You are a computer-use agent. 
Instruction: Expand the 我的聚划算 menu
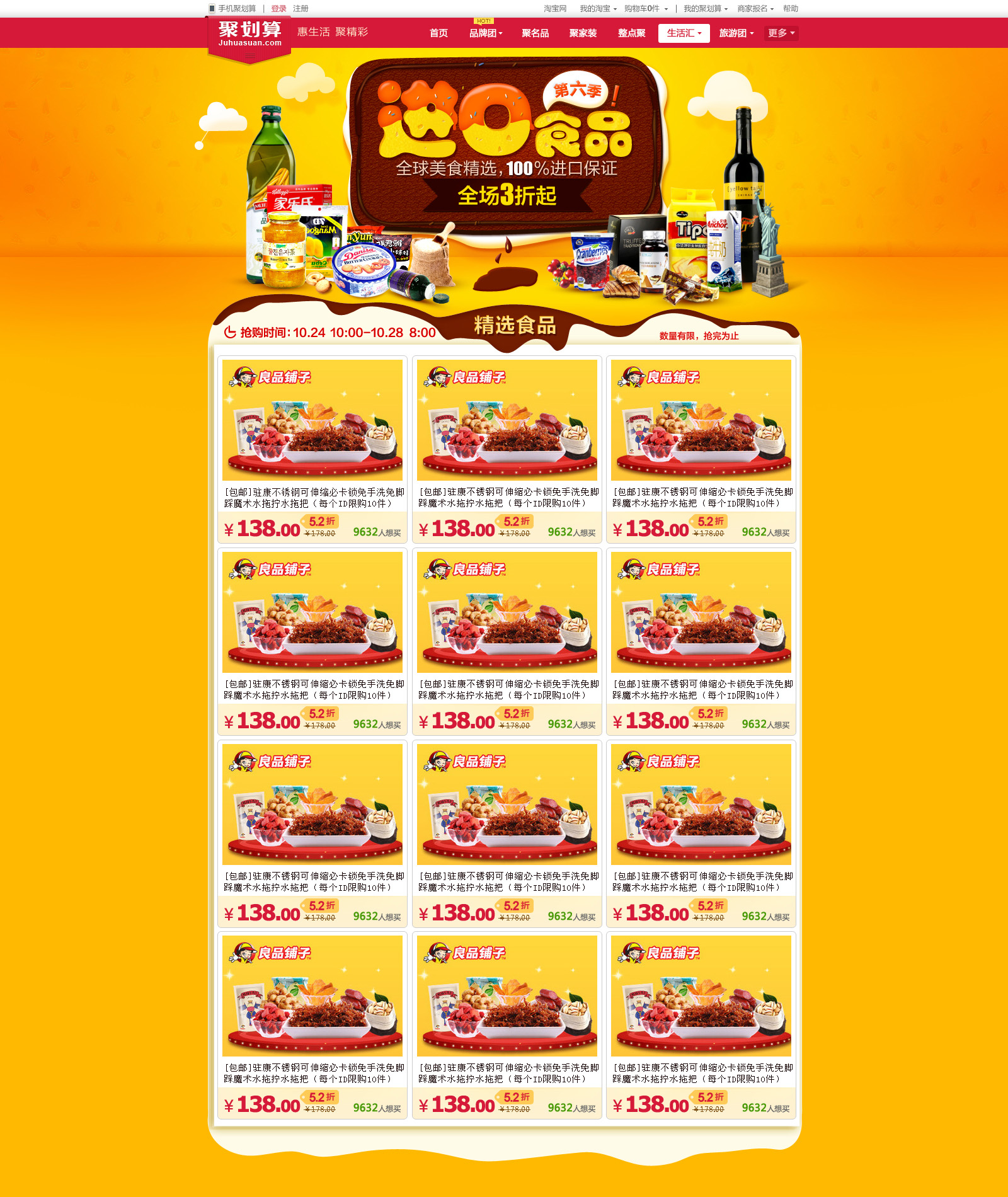pyautogui.click(x=705, y=9)
